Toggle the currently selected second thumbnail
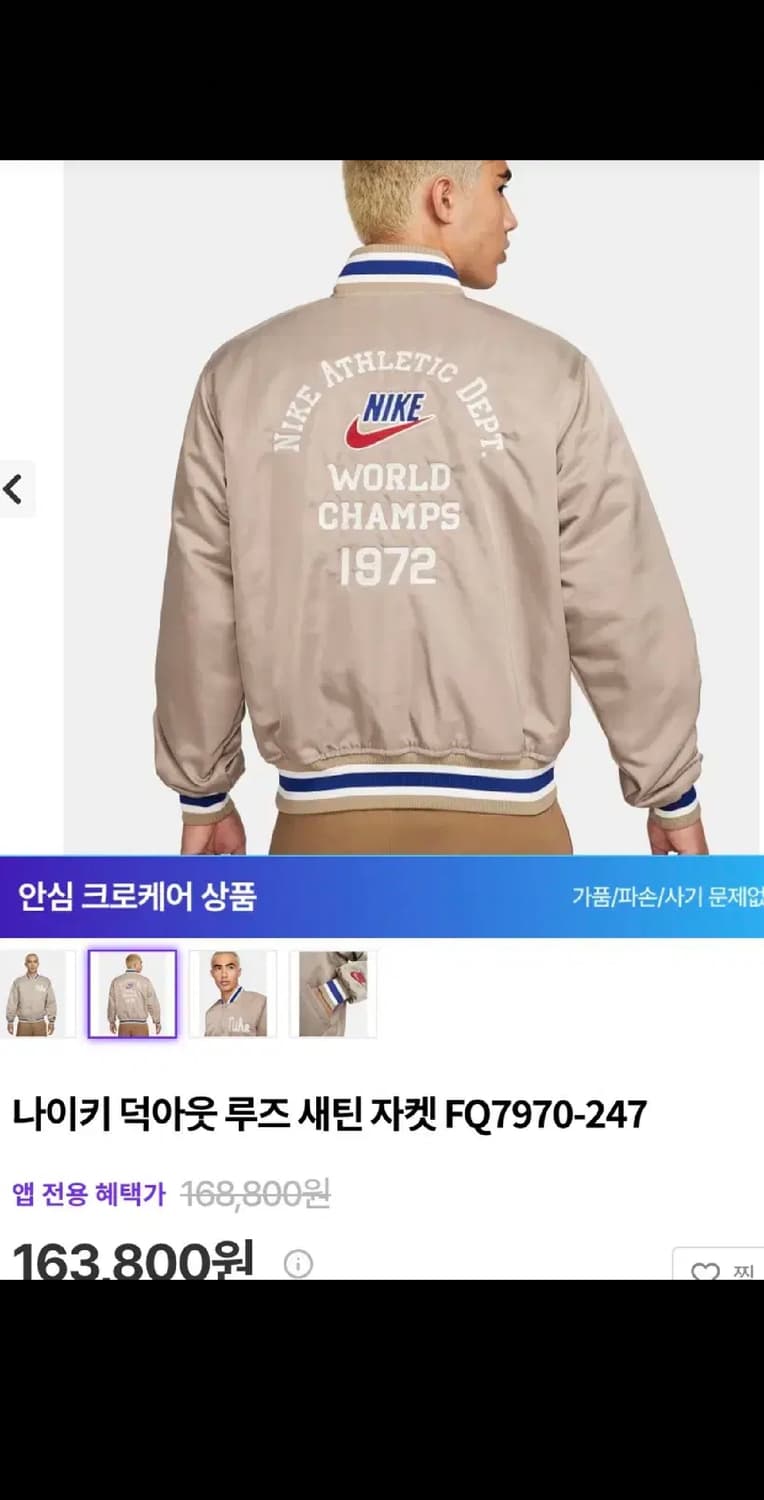Screen dimensions: 764x1500 [132, 992]
